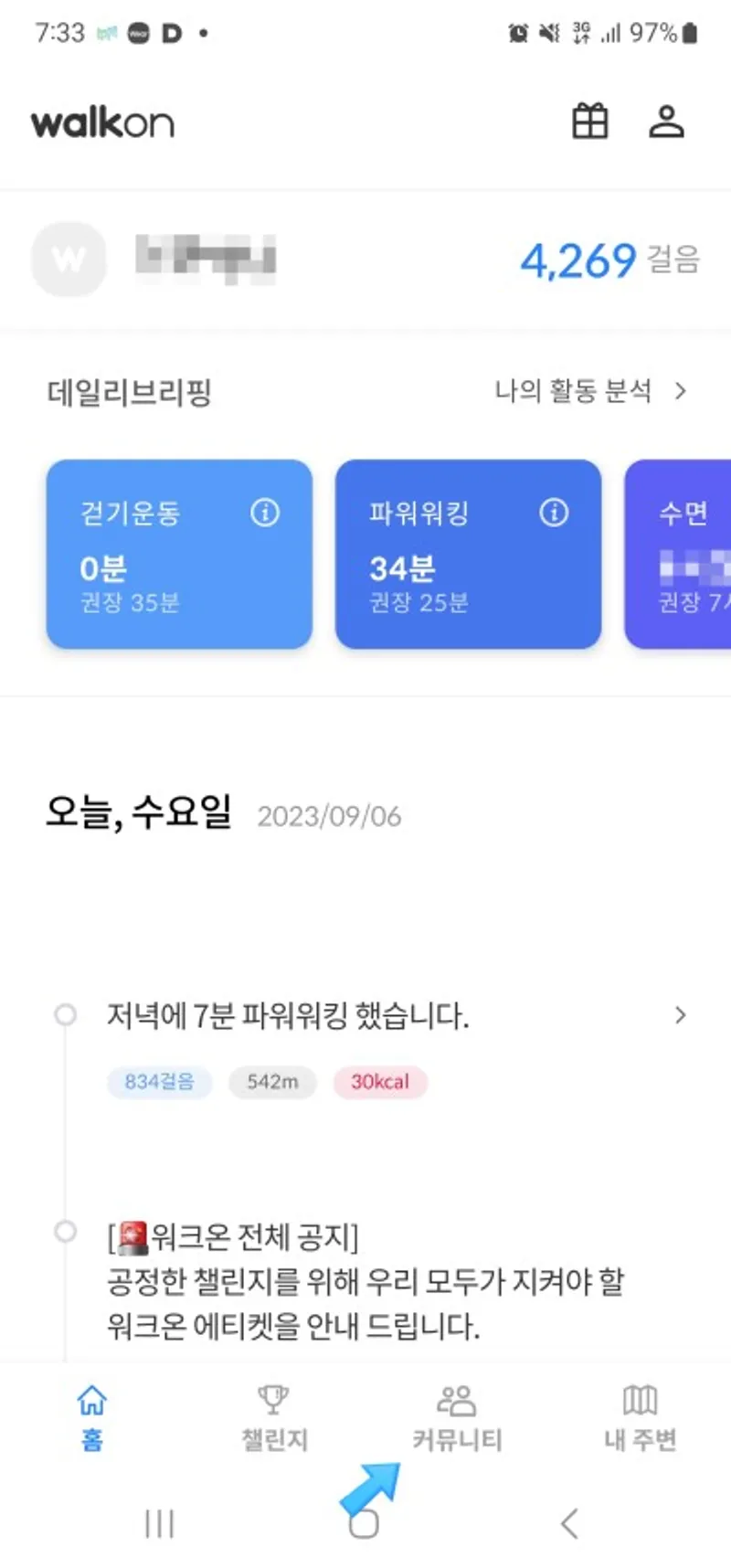The height and width of the screenshot is (1568, 731).
Task: Switch to the 내 주변 tab
Action: pyautogui.click(x=640, y=1417)
